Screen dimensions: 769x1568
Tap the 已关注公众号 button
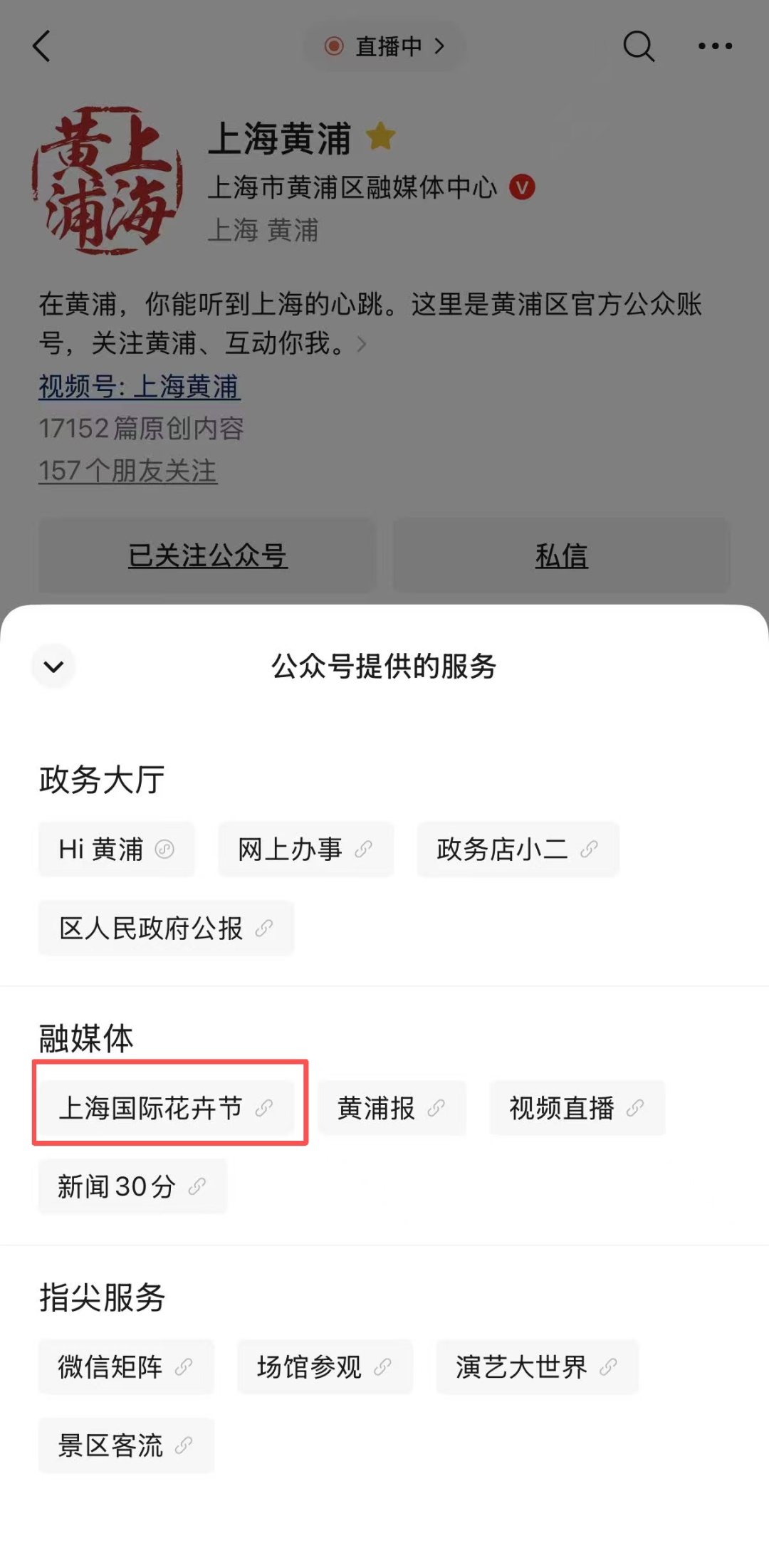207,555
